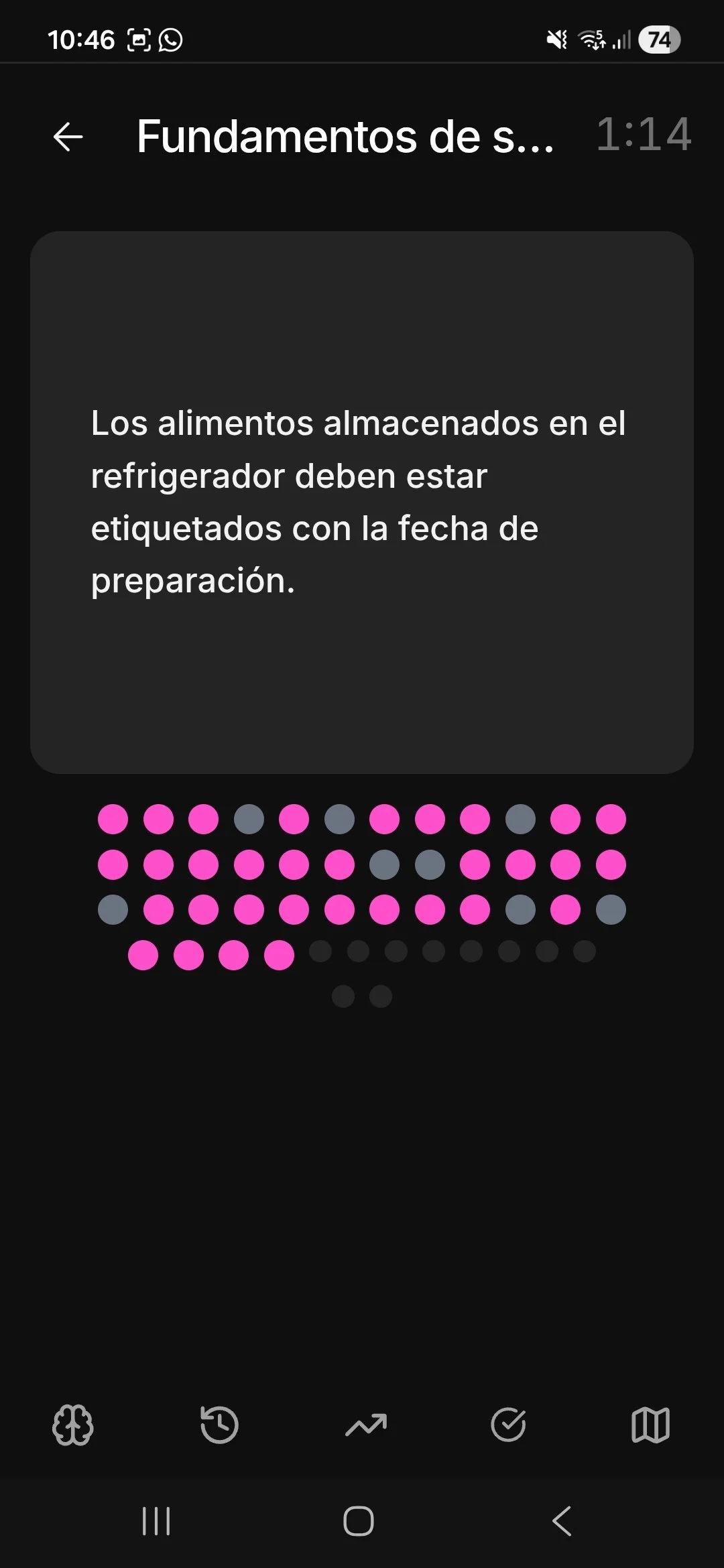724x1568 pixels.
Task: Open the history clock tab
Action: [219, 1425]
